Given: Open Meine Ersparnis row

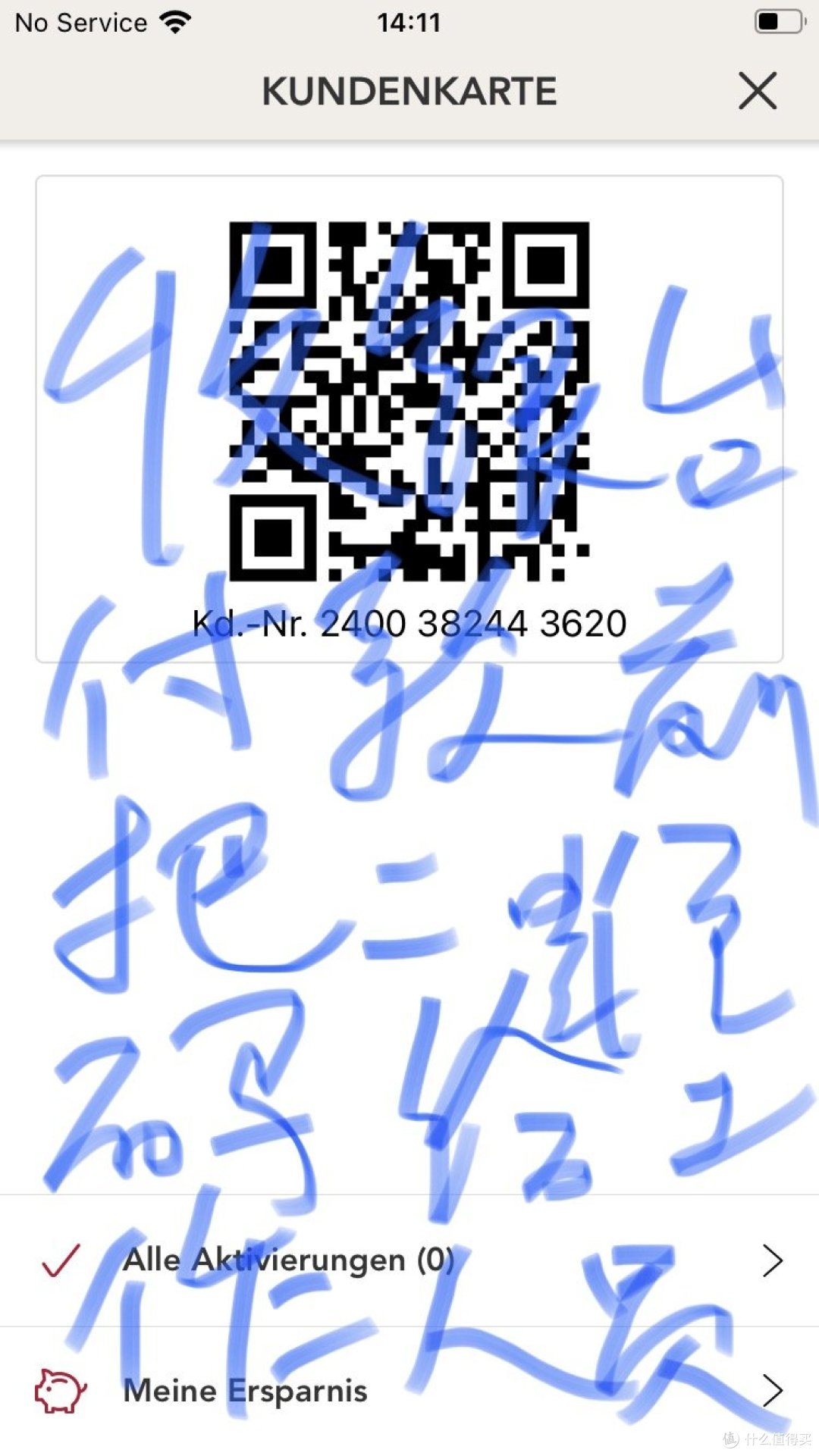Looking at the screenshot, I should [409, 1391].
